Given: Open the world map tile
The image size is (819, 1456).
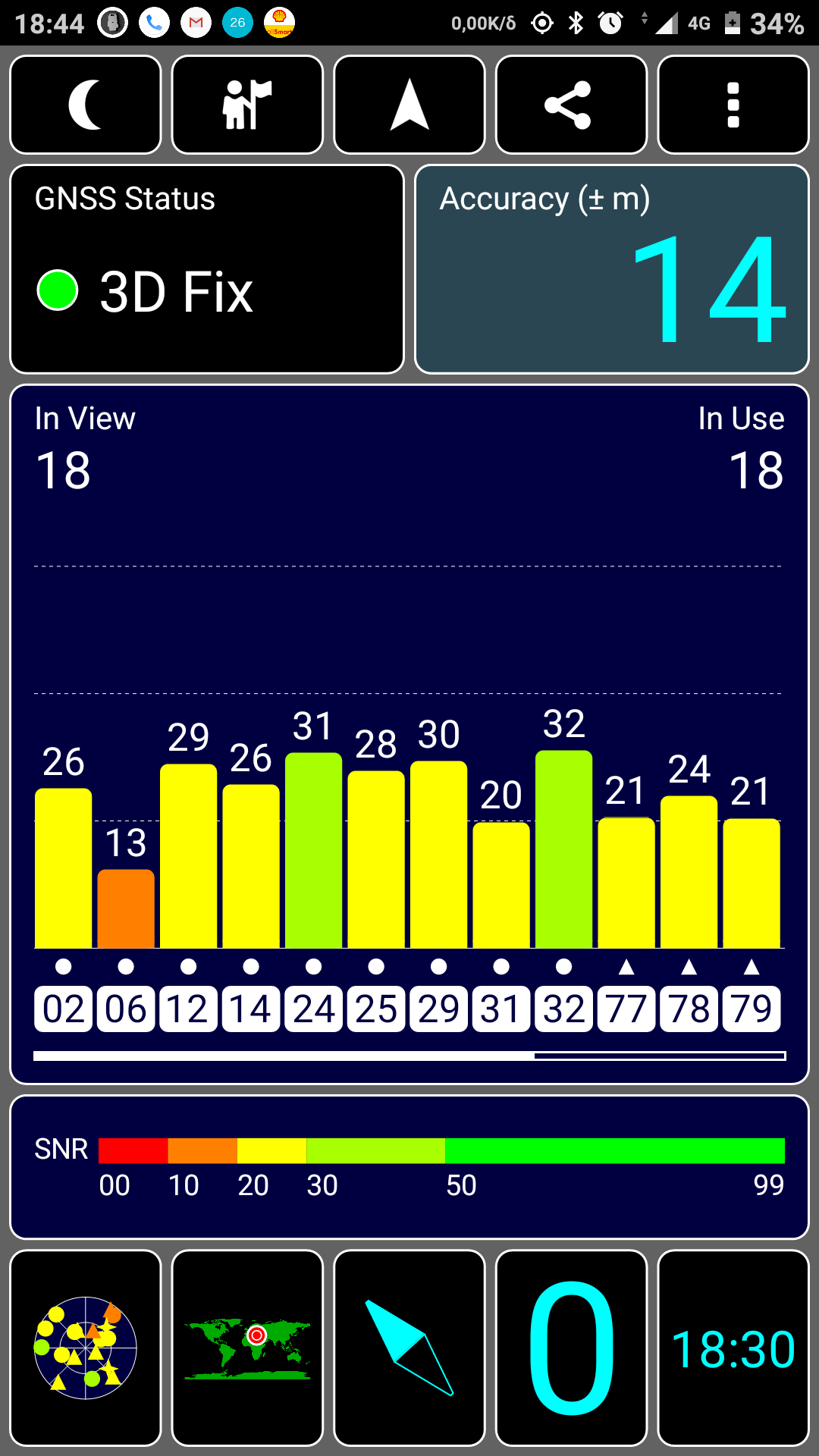Looking at the screenshot, I should tap(247, 1348).
